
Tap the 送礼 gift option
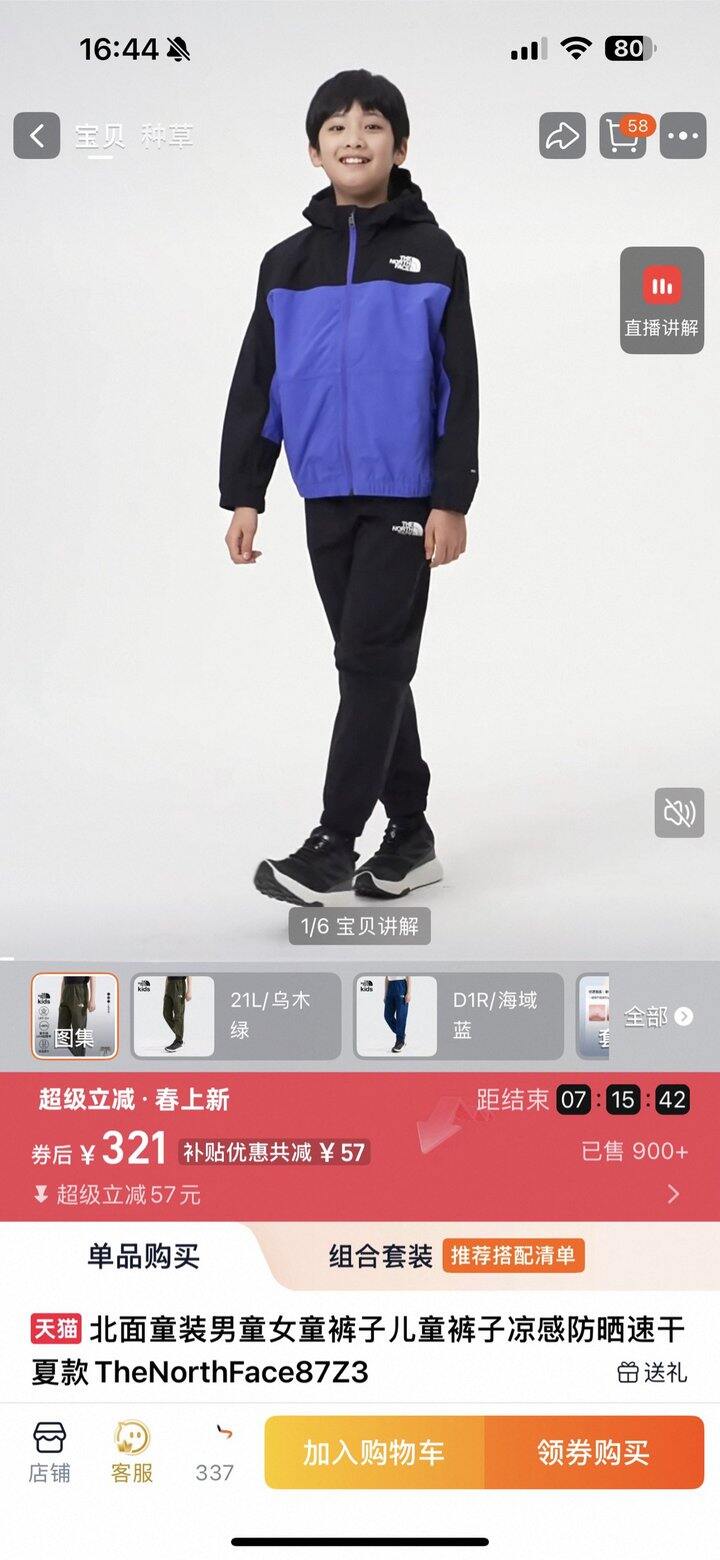(652, 1372)
